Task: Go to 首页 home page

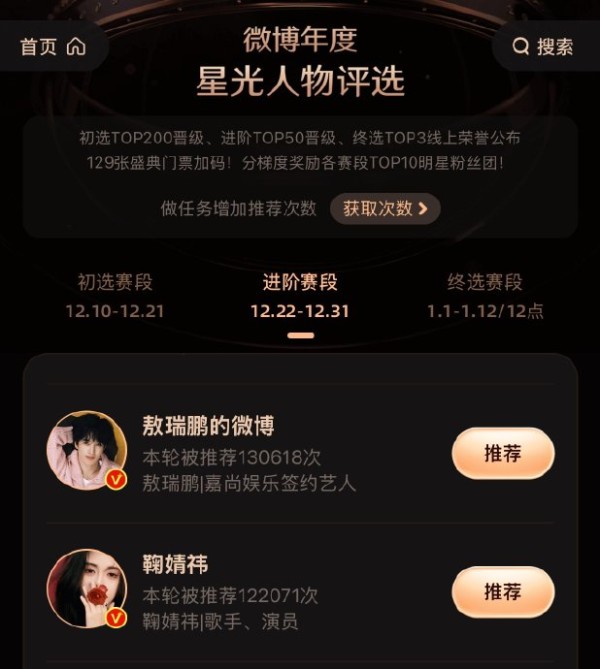Action: tap(52, 47)
